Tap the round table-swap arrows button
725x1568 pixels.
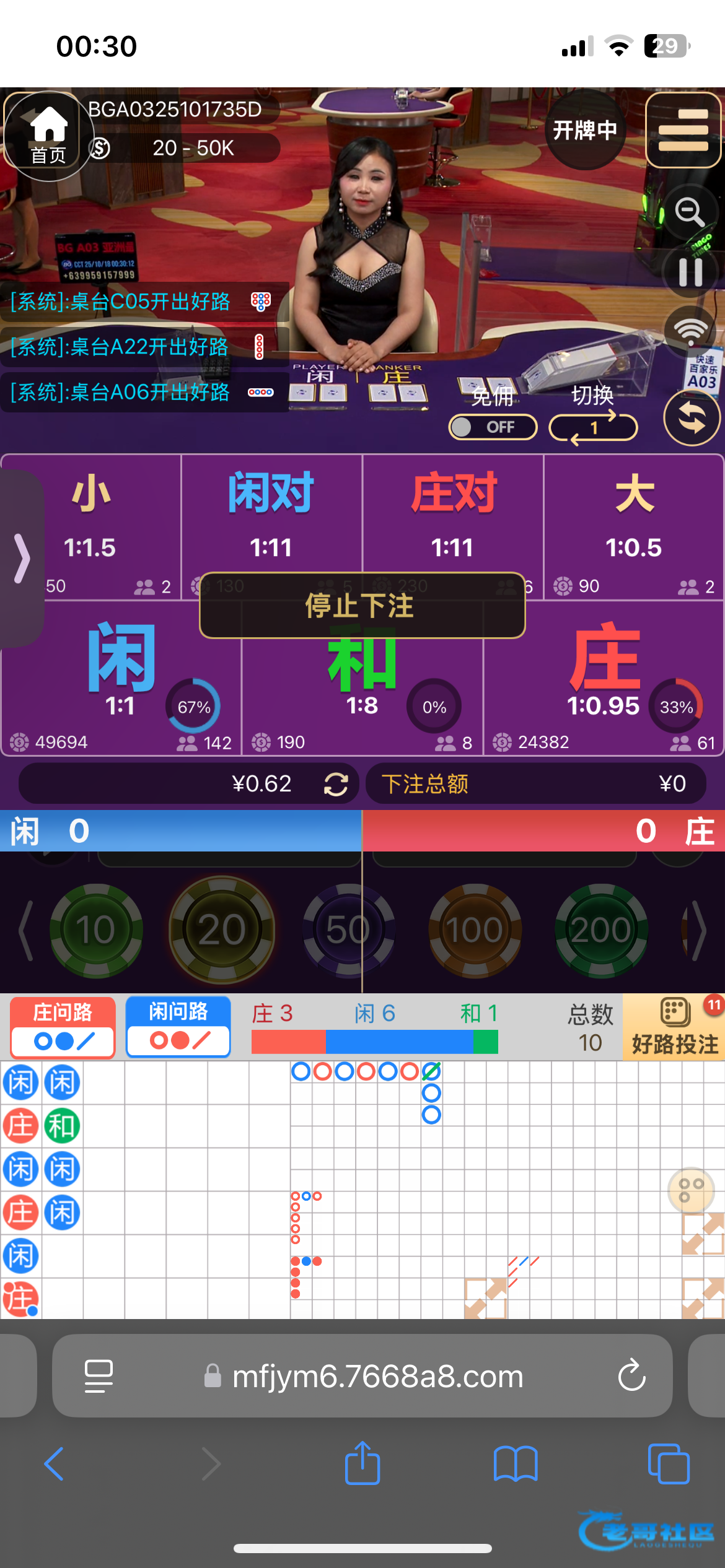692,419
